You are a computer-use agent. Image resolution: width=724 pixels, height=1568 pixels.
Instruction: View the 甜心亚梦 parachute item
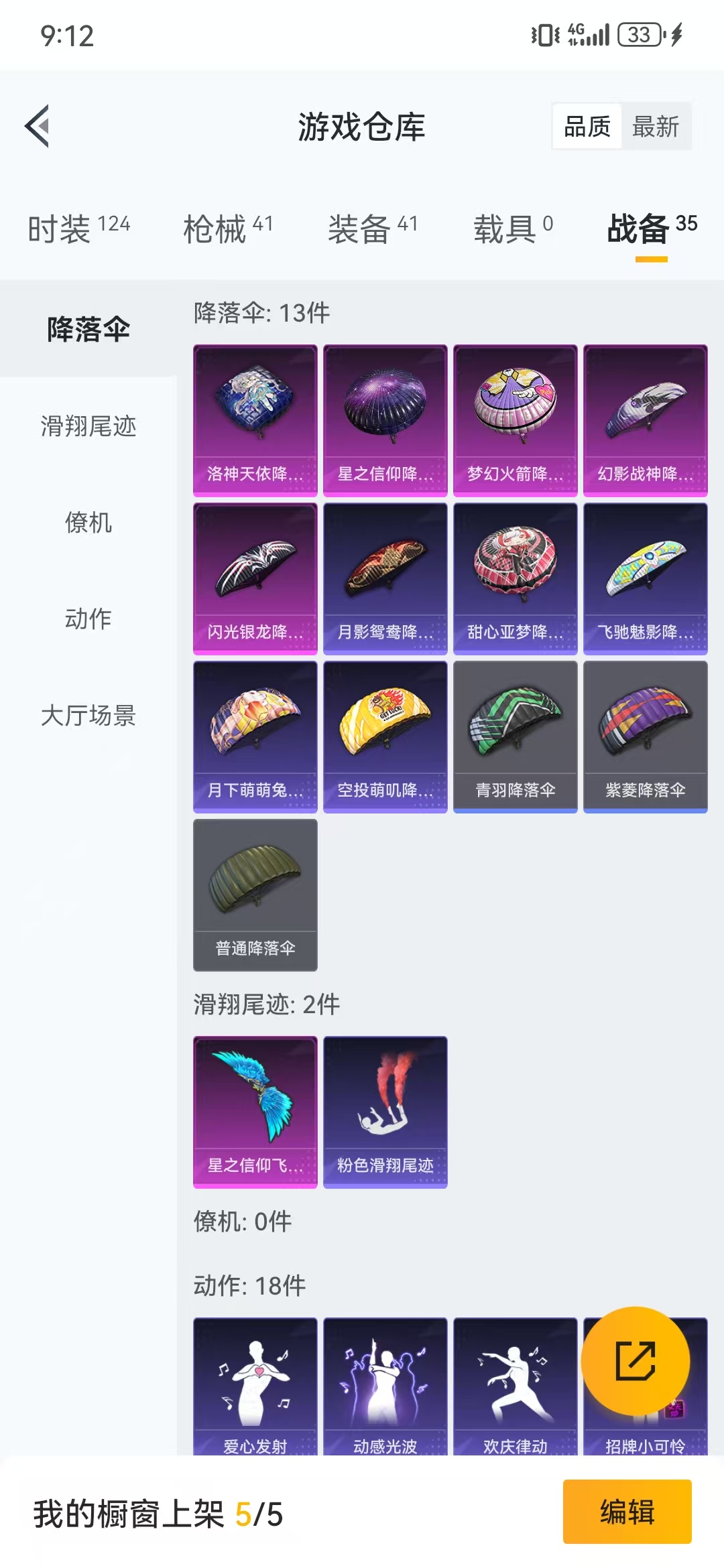516,579
